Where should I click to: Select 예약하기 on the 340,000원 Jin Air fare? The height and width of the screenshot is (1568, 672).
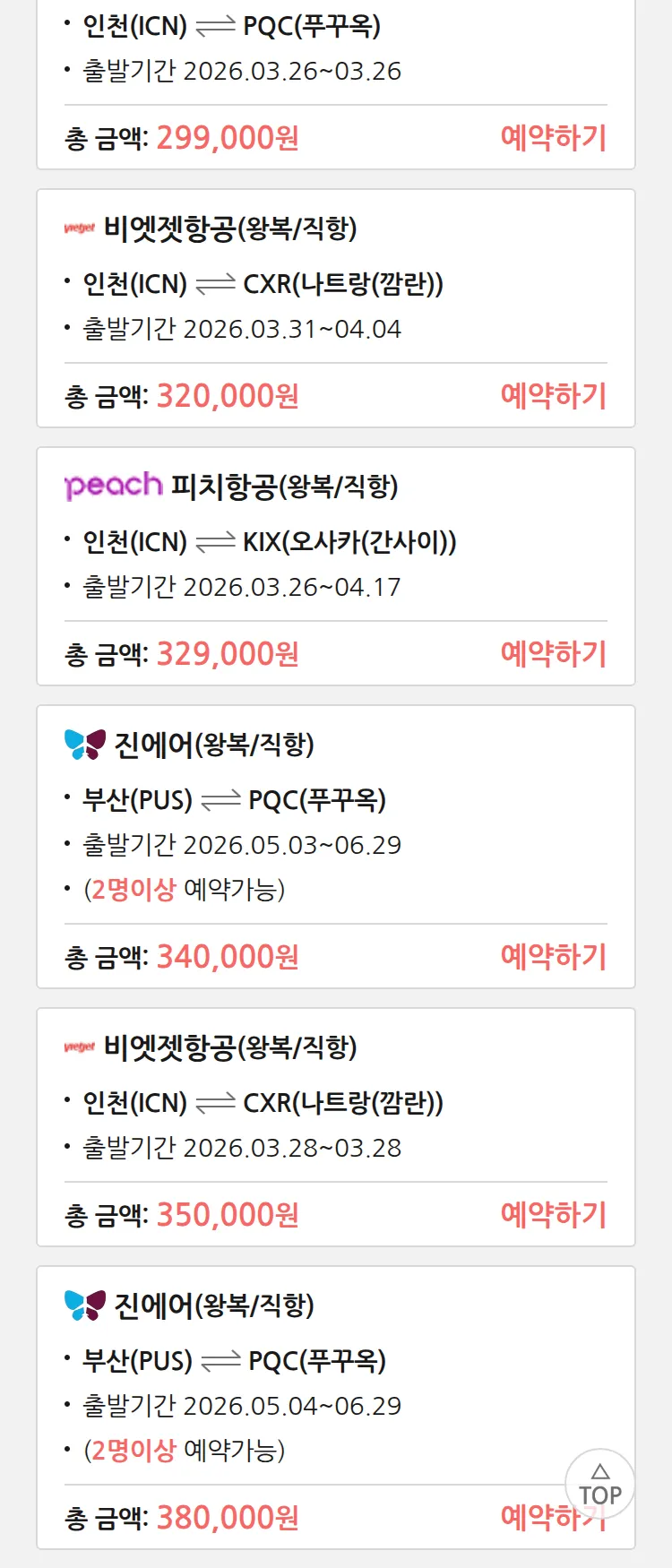pyautogui.click(x=553, y=957)
